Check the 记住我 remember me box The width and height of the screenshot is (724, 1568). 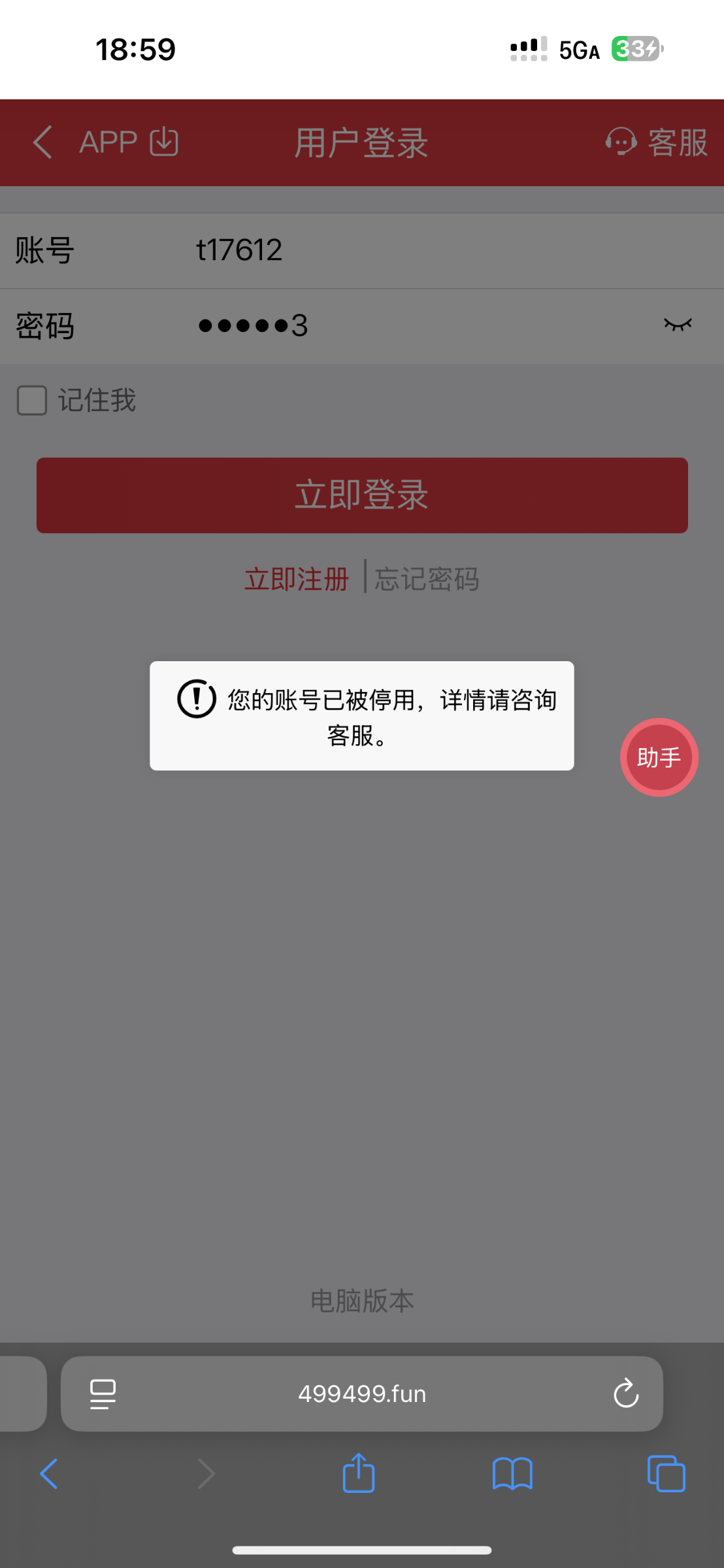[32, 400]
